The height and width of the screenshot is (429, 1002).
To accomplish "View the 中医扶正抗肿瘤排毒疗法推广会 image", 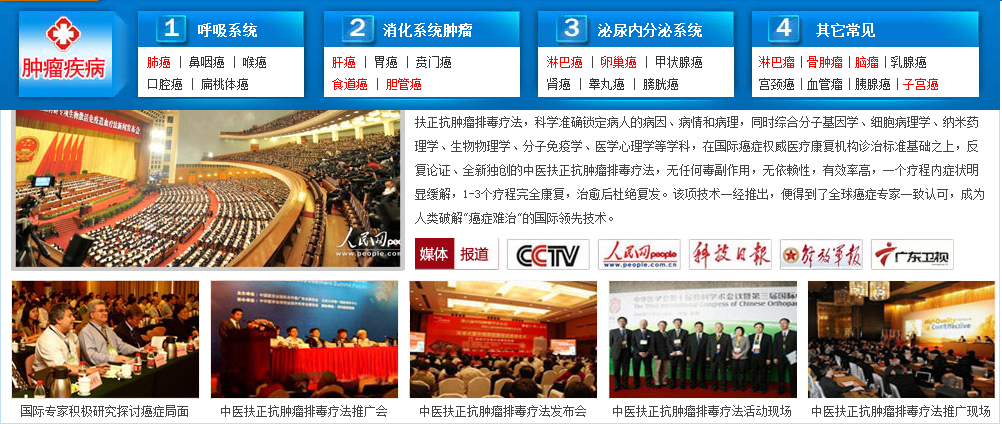I will pyautogui.click(x=304, y=340).
